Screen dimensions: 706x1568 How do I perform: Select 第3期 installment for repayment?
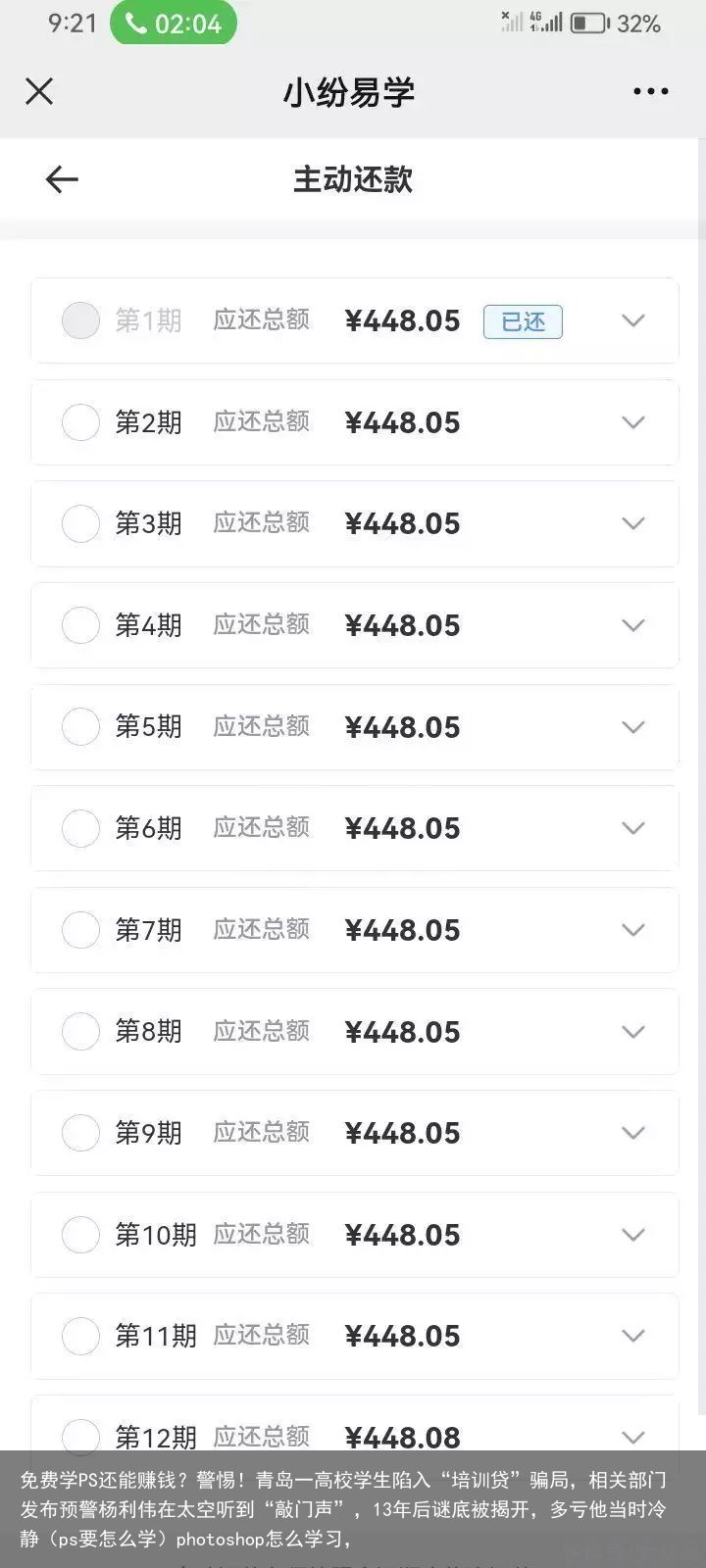tap(80, 523)
